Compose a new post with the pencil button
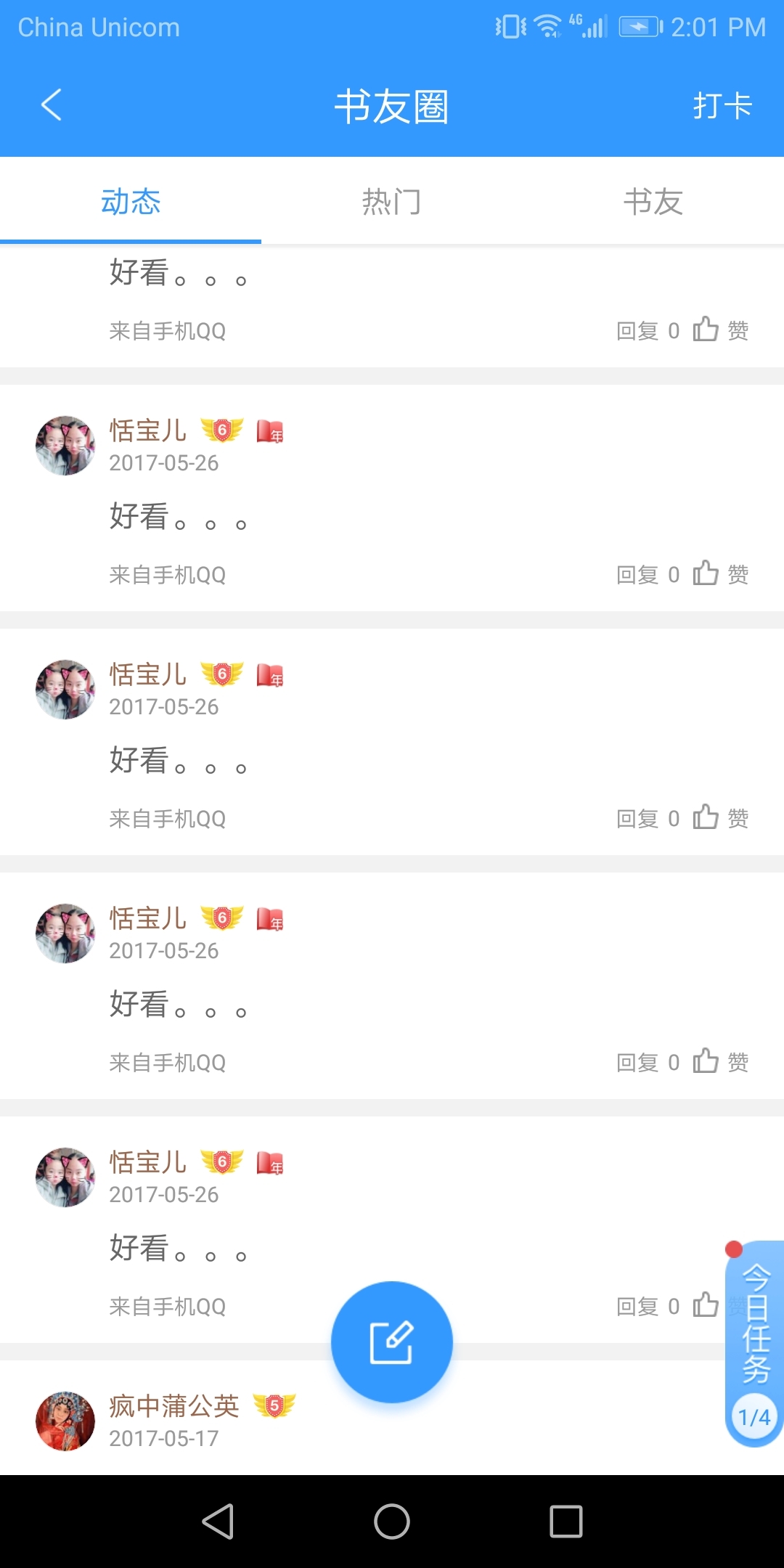This screenshot has width=784, height=1568. click(392, 1342)
